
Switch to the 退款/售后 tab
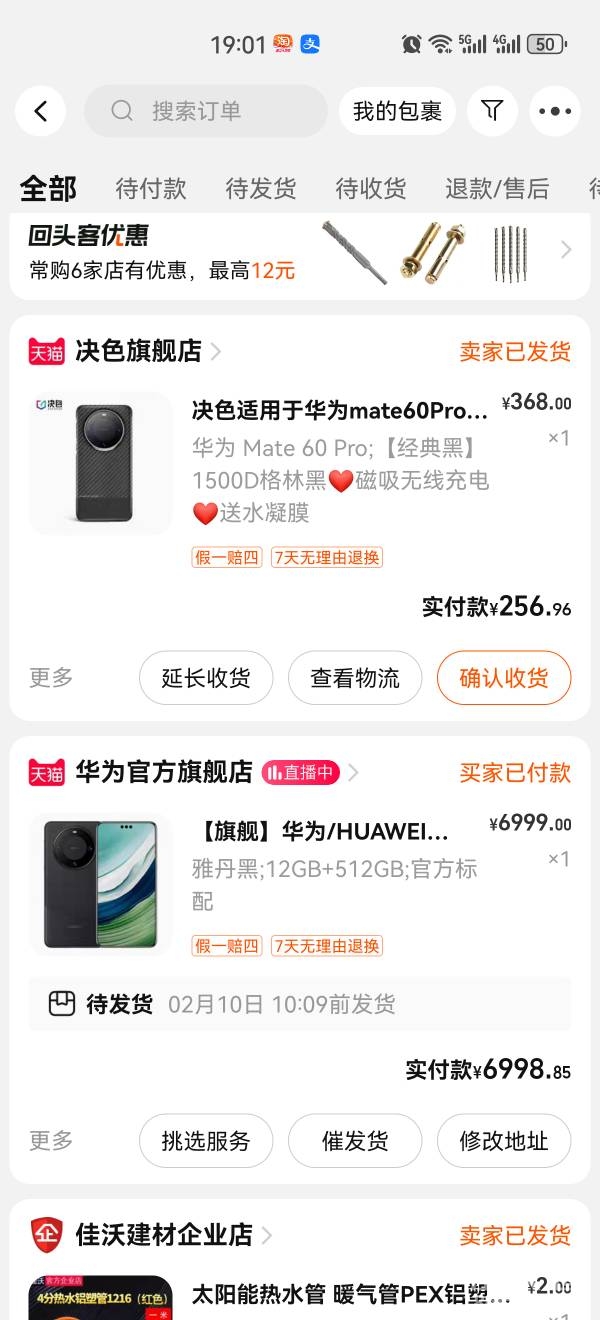click(x=497, y=188)
